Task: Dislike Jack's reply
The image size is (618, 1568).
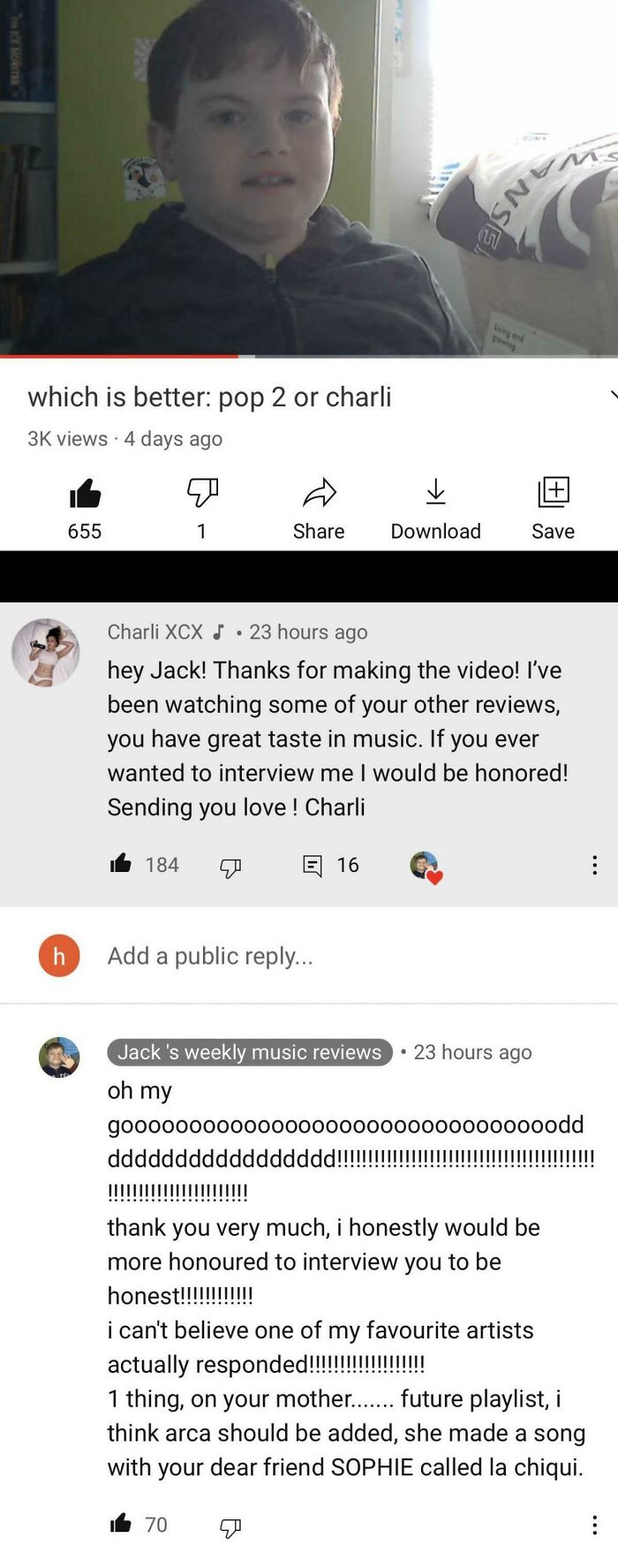Action: 230,1527
